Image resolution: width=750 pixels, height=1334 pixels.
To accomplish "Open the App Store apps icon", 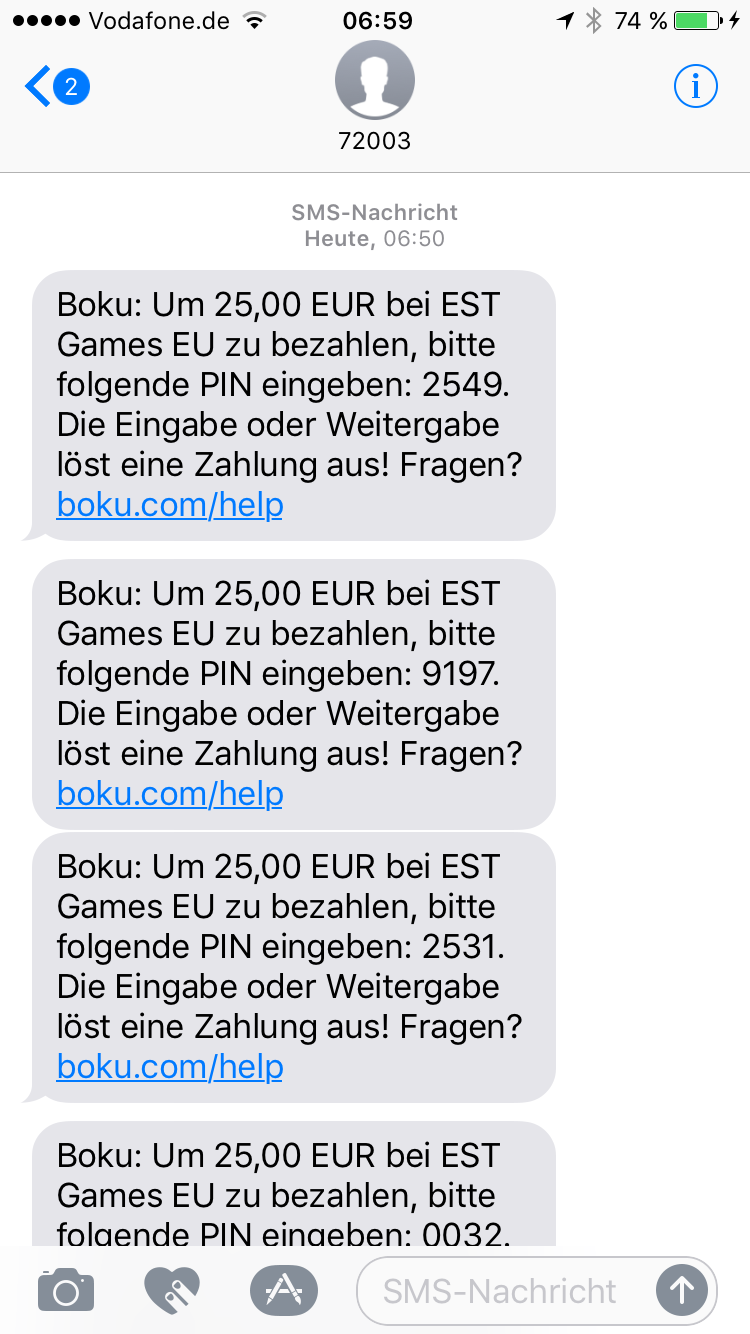I will 284,1290.
